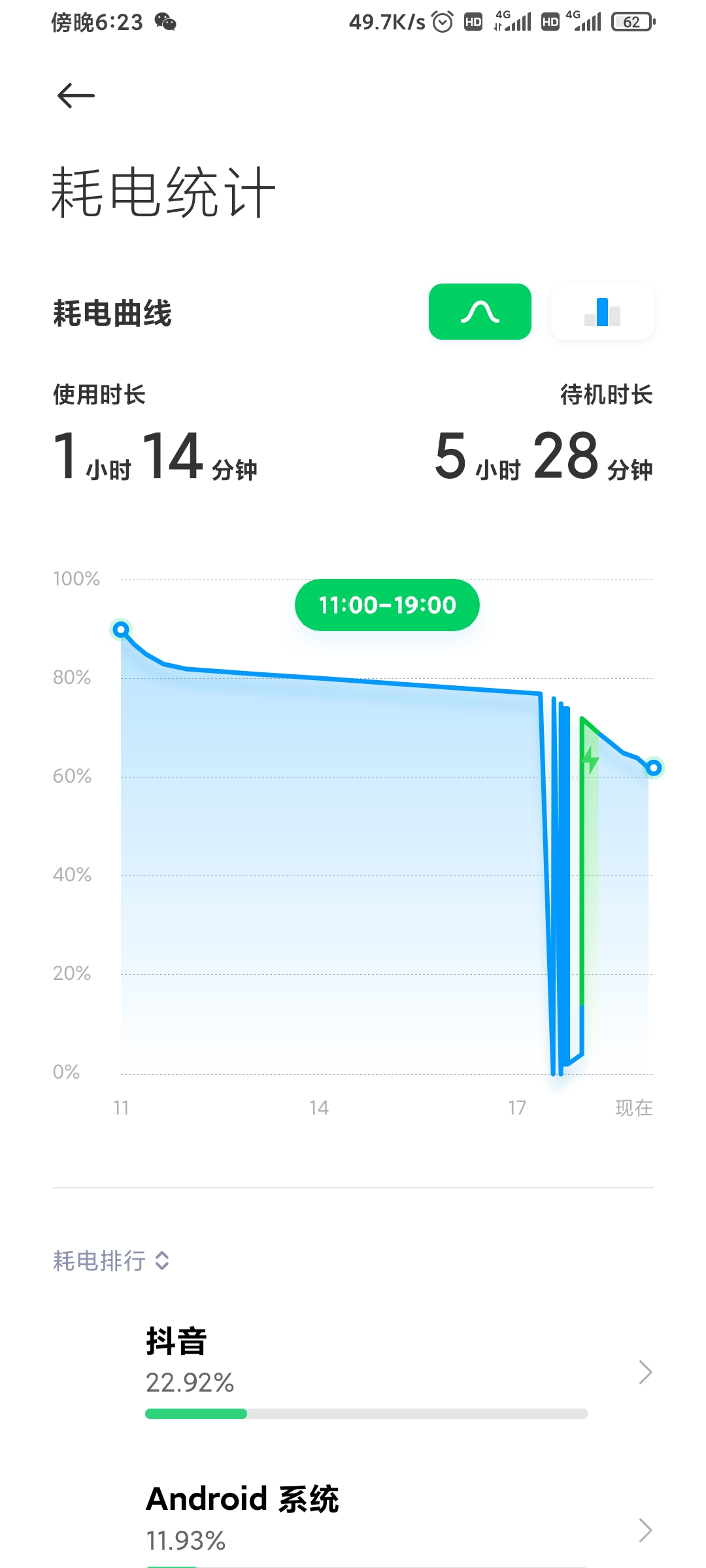Image resolution: width=706 pixels, height=1568 pixels.
Task: Select the current-time handle on the battery curve
Action: pos(653,768)
